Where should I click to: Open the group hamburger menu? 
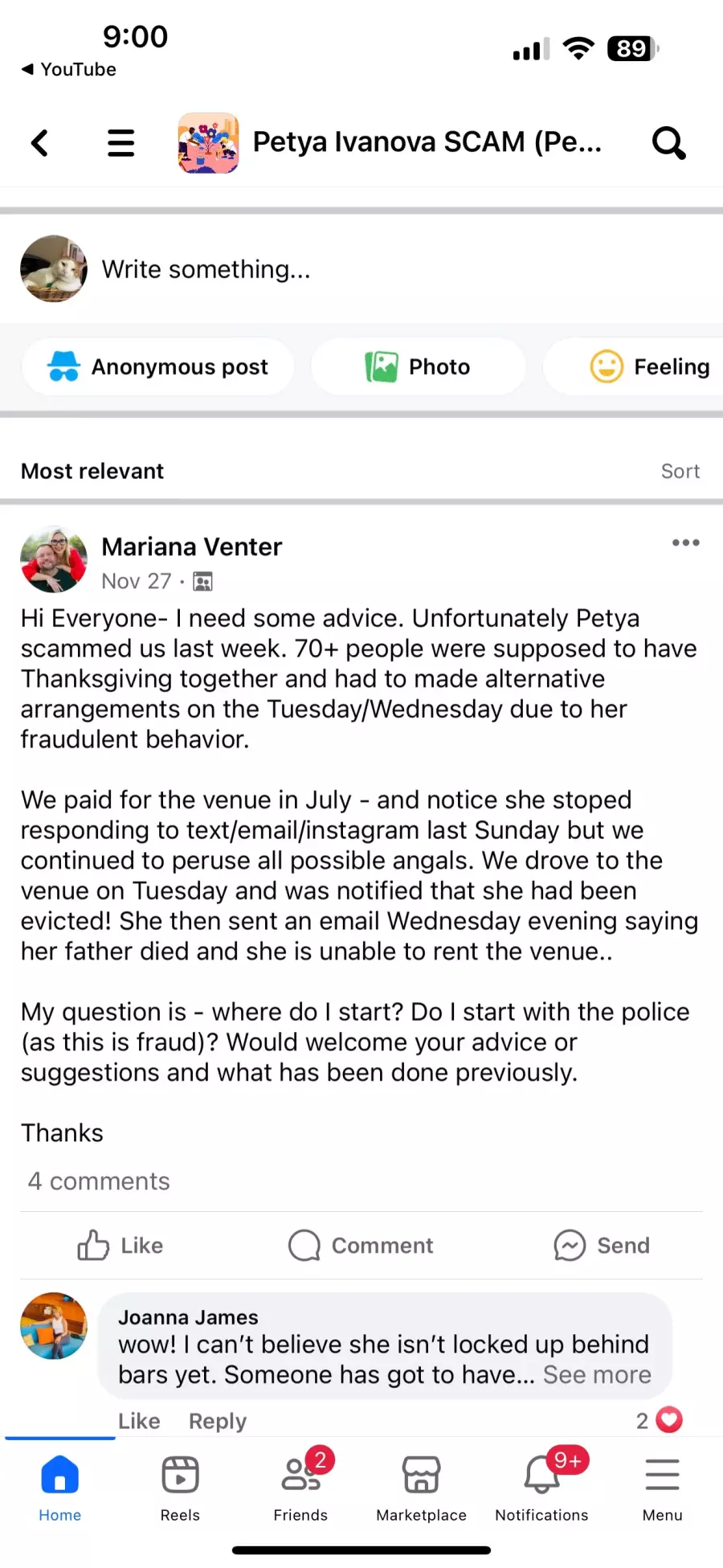121,143
